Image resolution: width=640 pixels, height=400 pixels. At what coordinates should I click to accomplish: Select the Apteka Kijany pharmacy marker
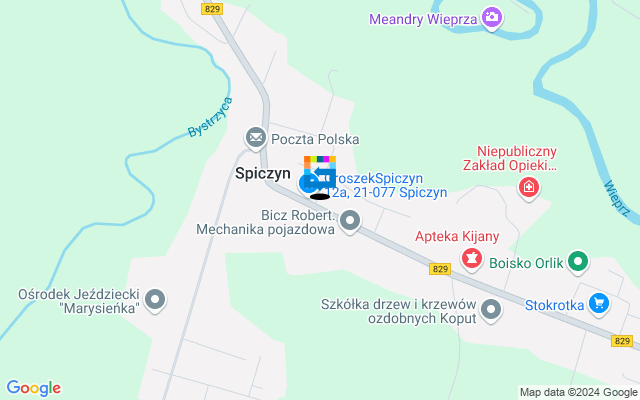coord(469,259)
